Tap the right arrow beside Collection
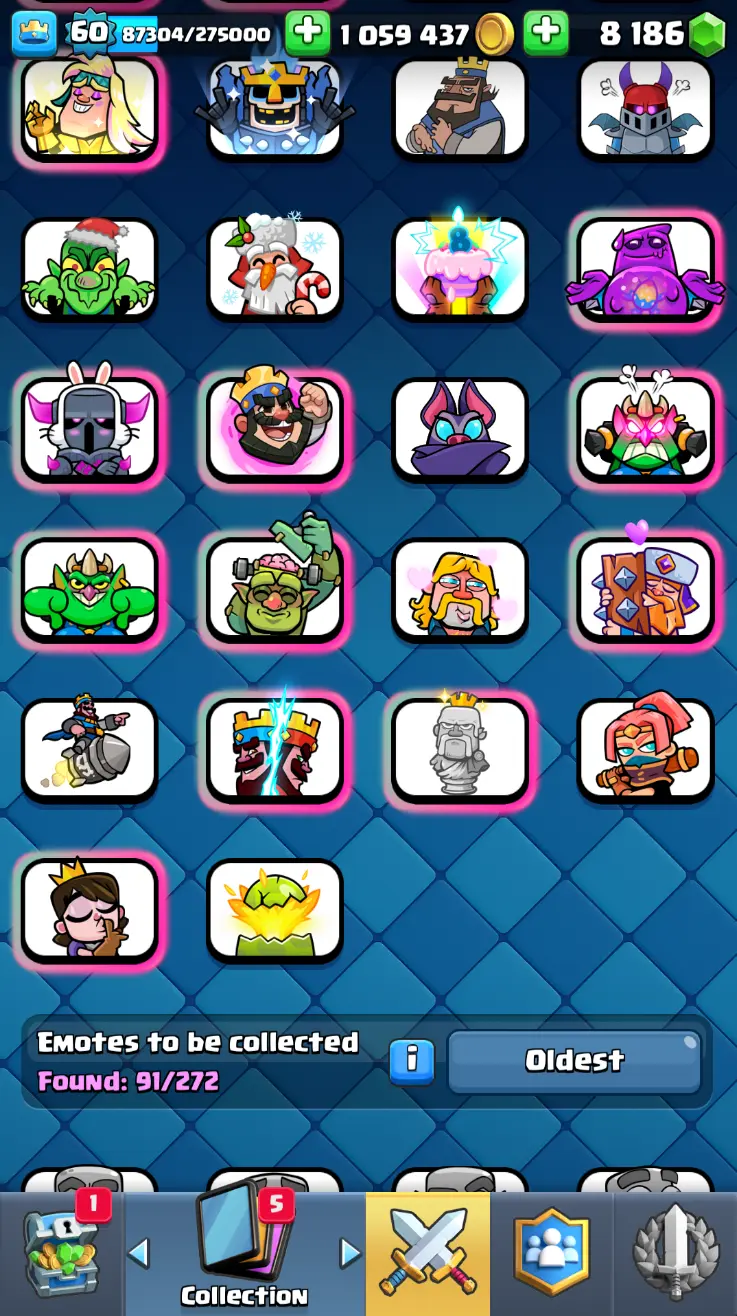Screen dimensions: 737x1316 pyautogui.click(x=349, y=1252)
